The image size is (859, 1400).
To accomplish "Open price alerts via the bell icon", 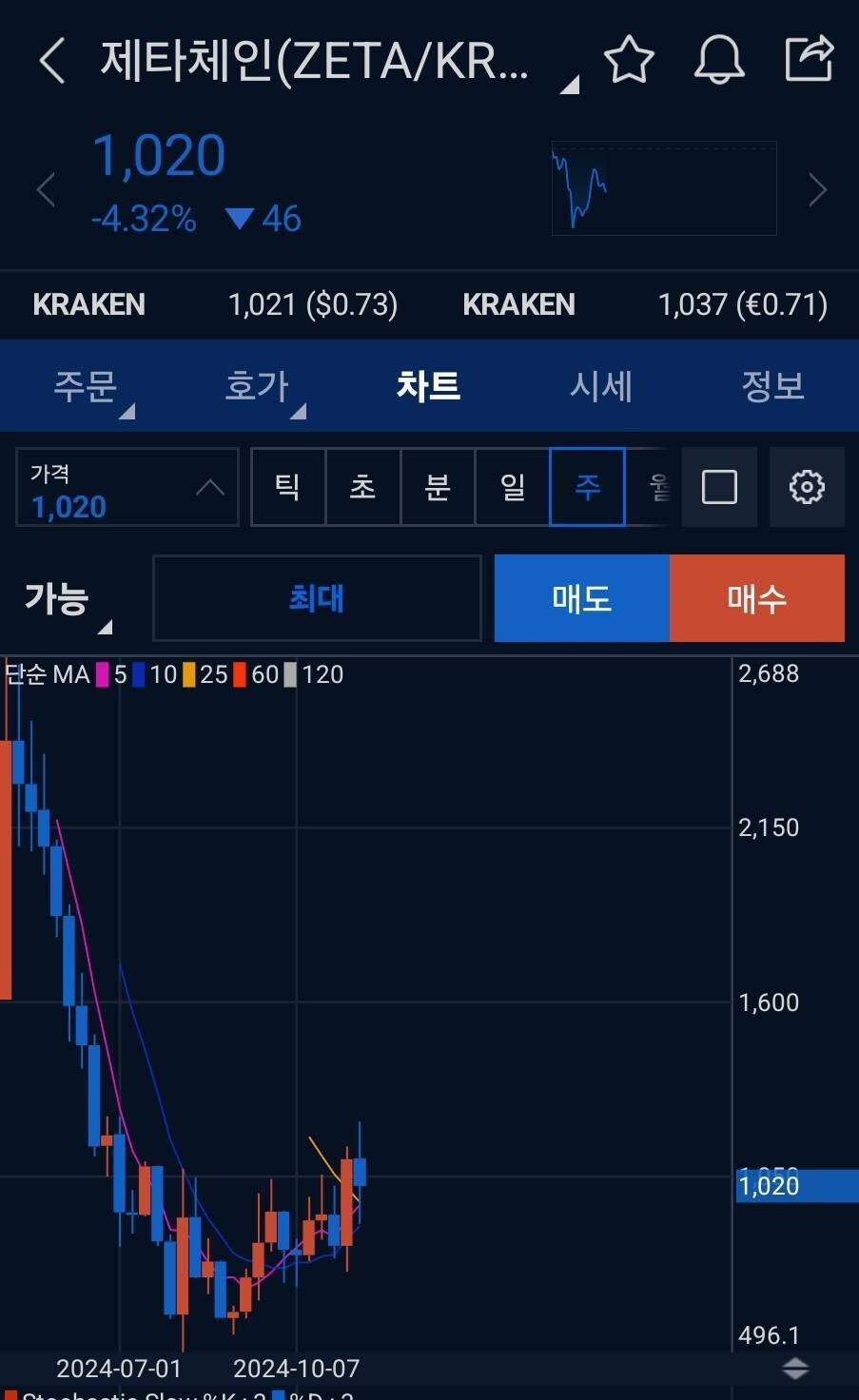I will click(719, 61).
